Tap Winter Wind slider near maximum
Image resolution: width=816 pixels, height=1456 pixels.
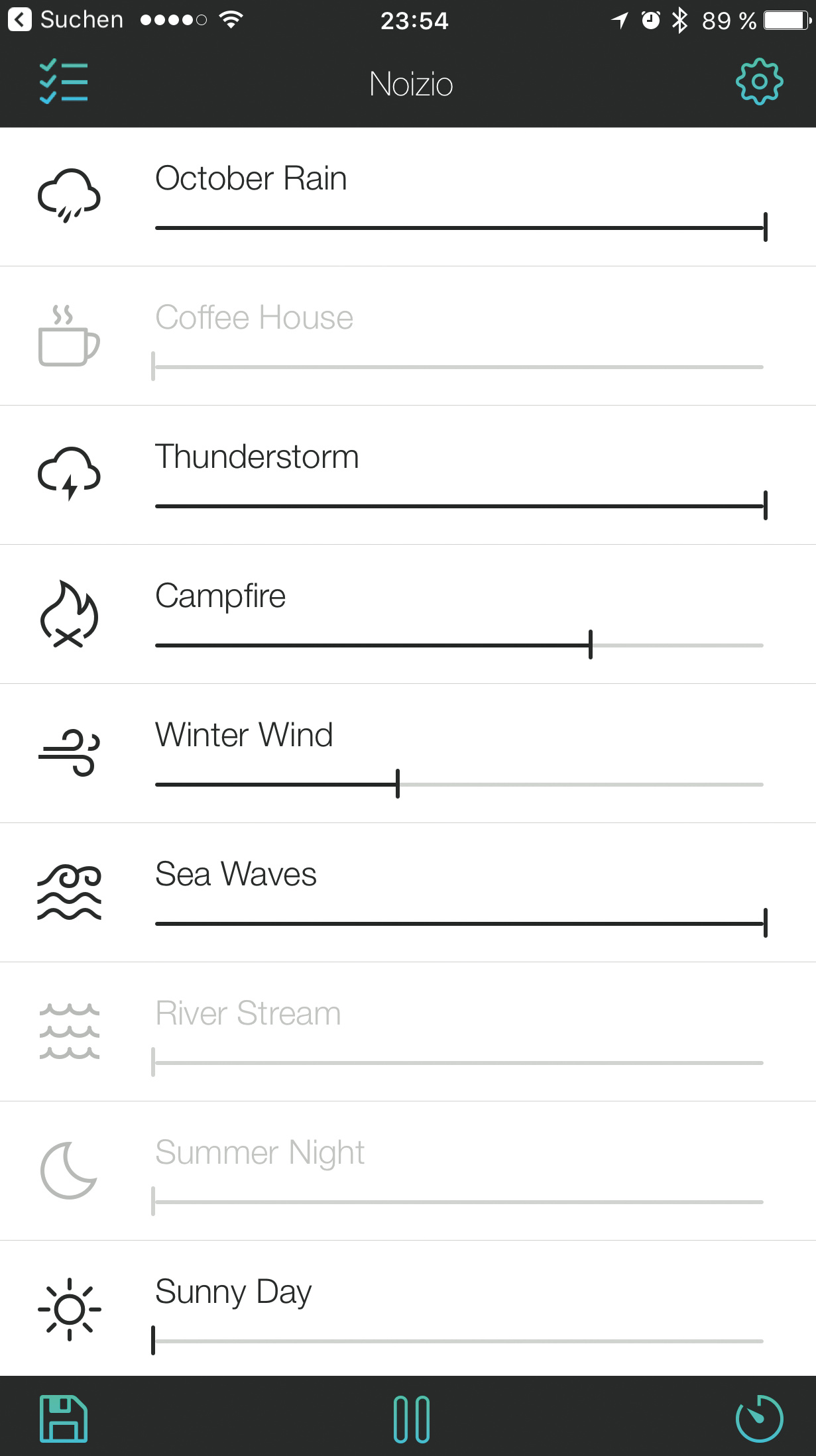point(742,784)
